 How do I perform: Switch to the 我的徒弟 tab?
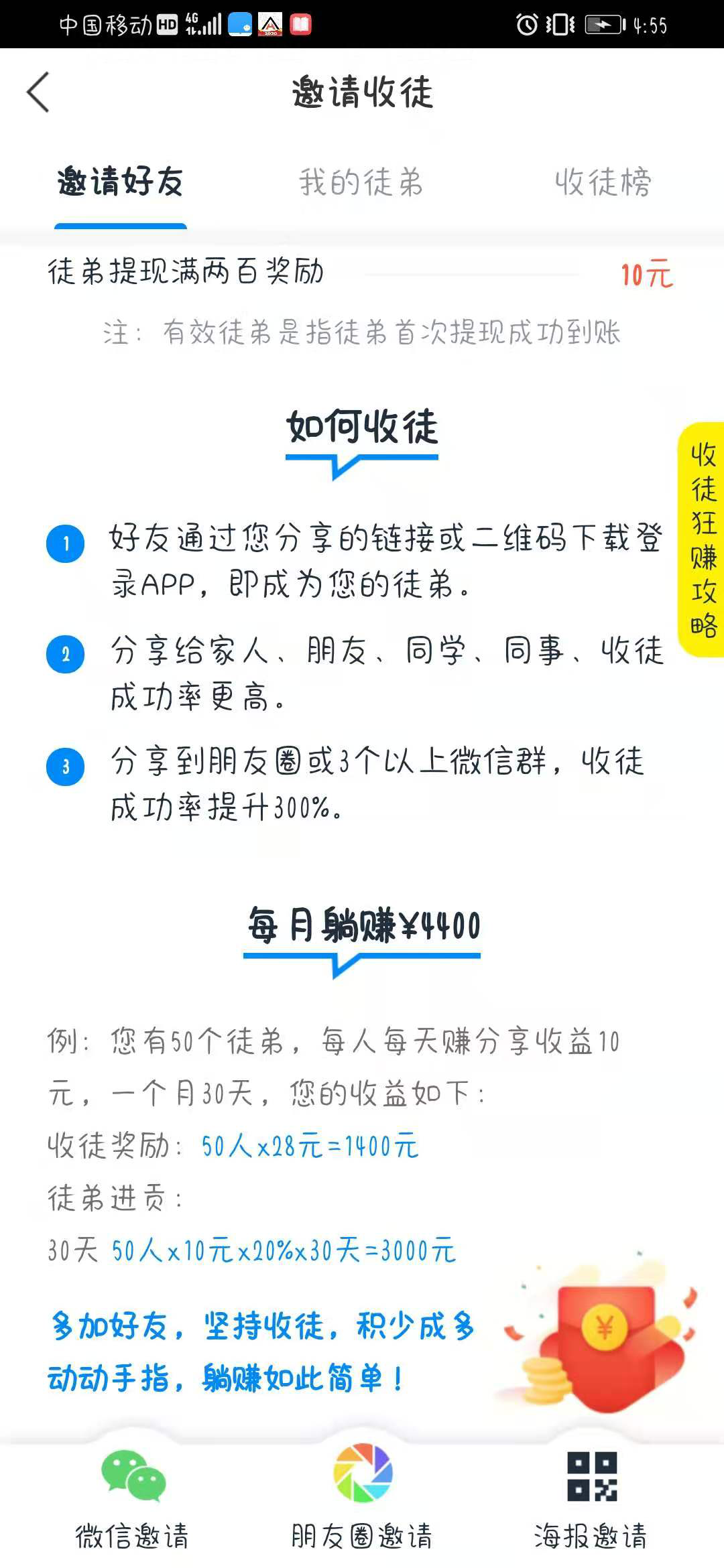(361, 182)
